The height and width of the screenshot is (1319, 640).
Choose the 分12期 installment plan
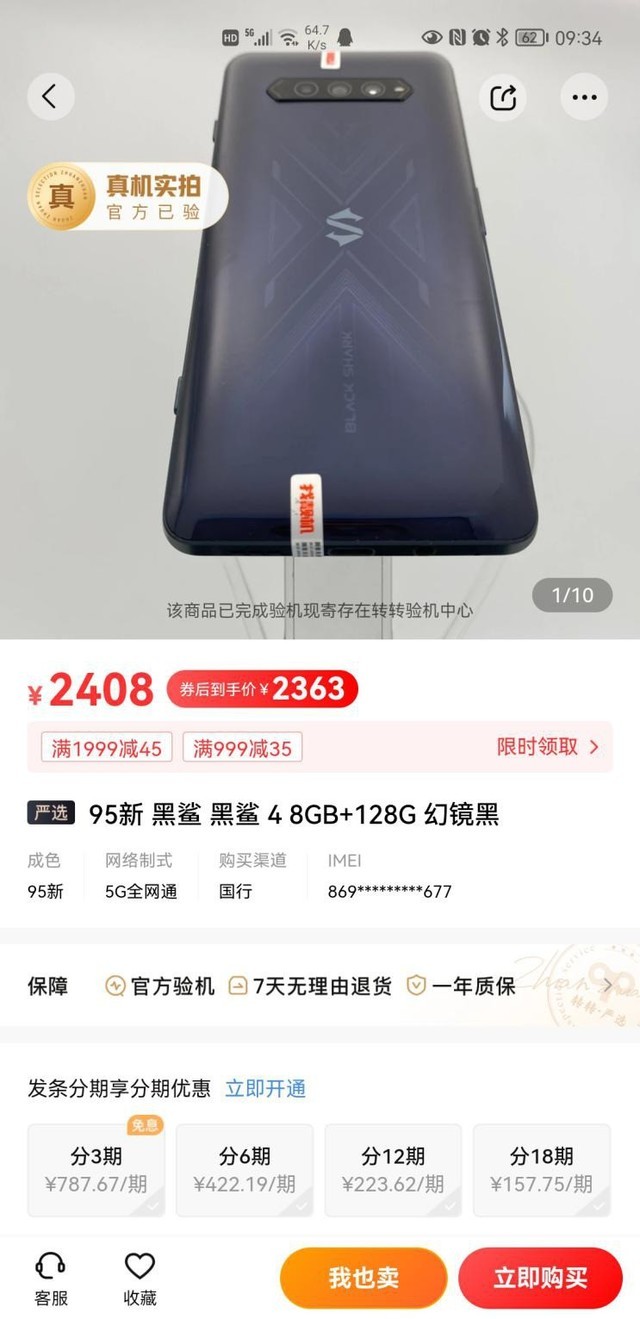pos(393,1170)
